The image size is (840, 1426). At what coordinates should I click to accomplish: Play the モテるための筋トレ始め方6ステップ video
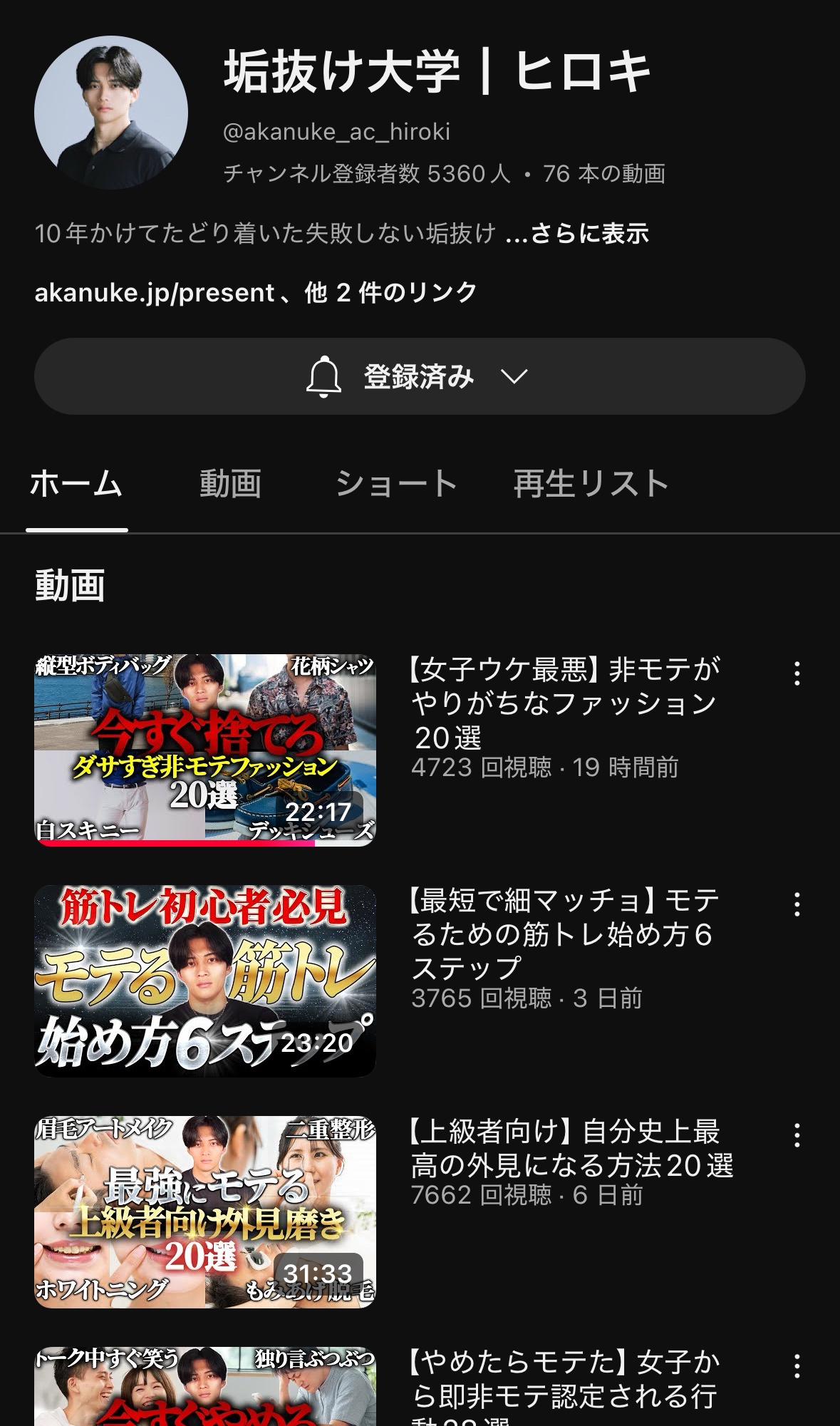[205, 981]
